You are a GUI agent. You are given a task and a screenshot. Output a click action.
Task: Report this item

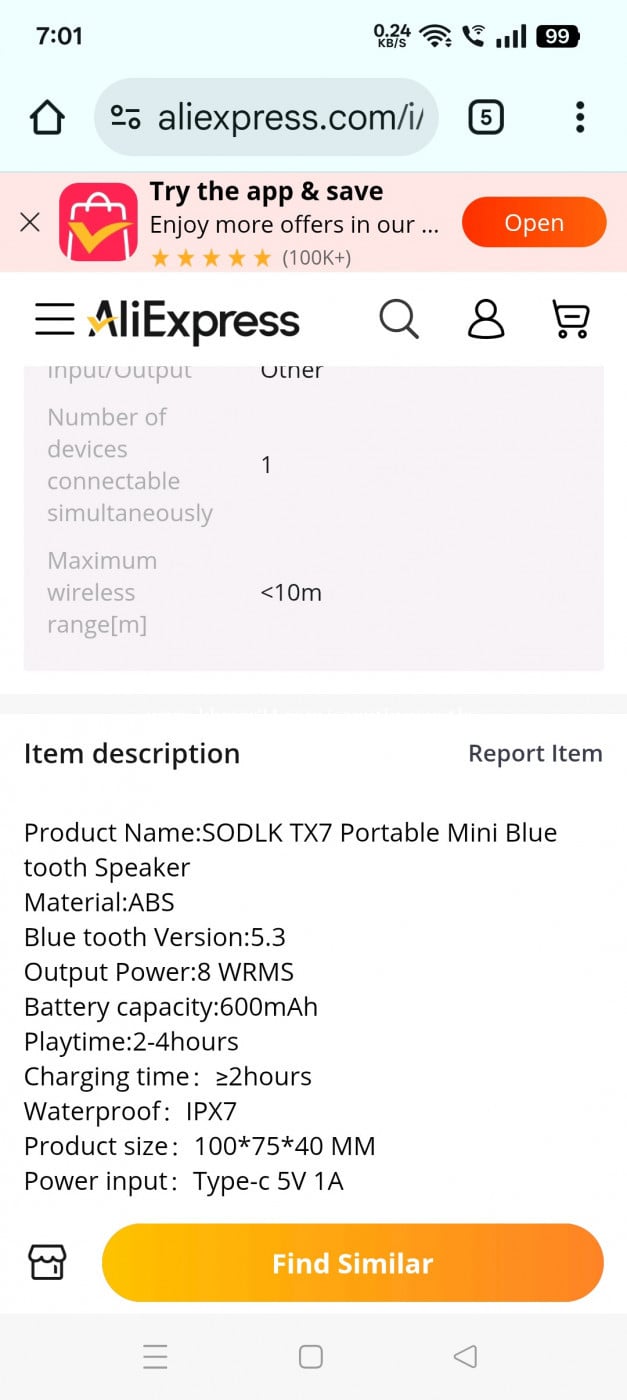click(x=535, y=753)
